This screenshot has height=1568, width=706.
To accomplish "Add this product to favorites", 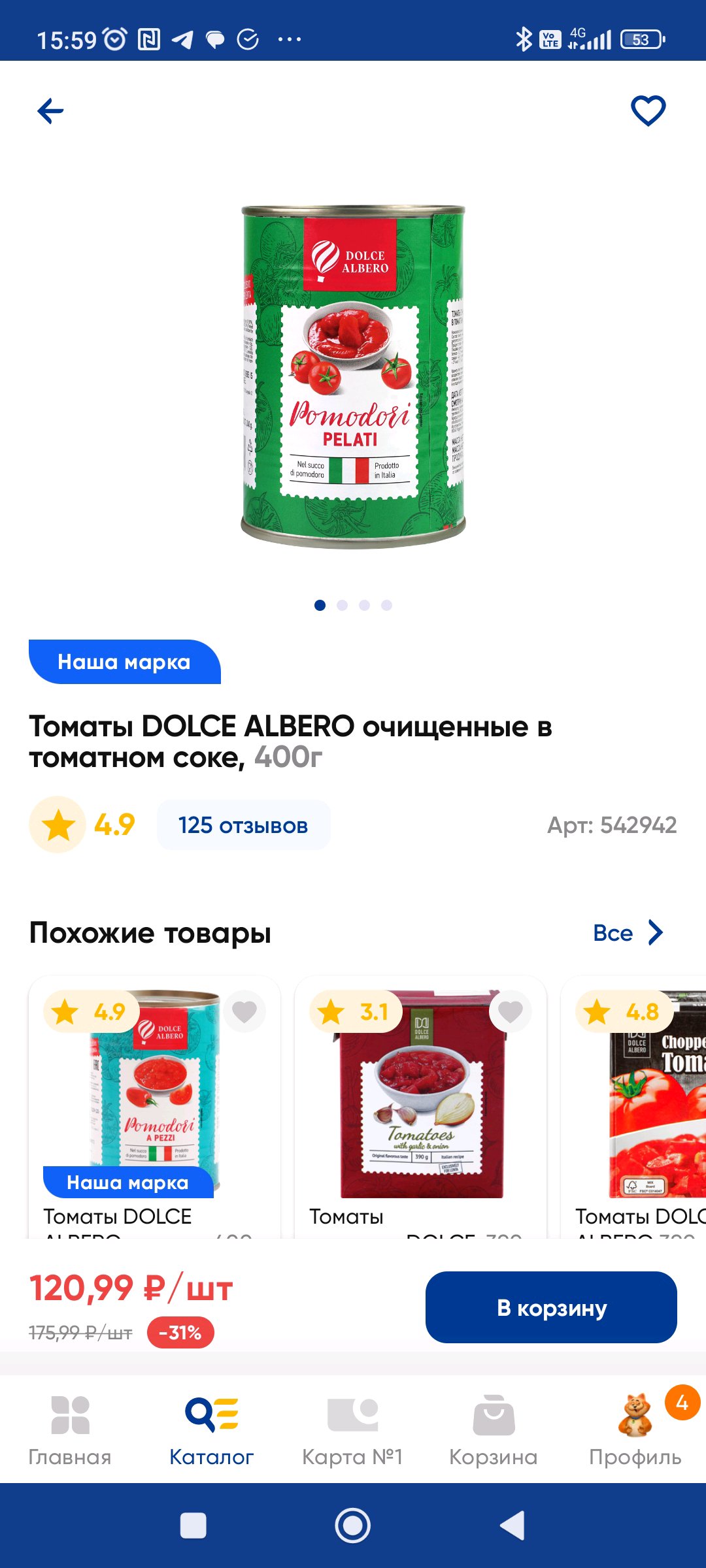I will point(648,110).
